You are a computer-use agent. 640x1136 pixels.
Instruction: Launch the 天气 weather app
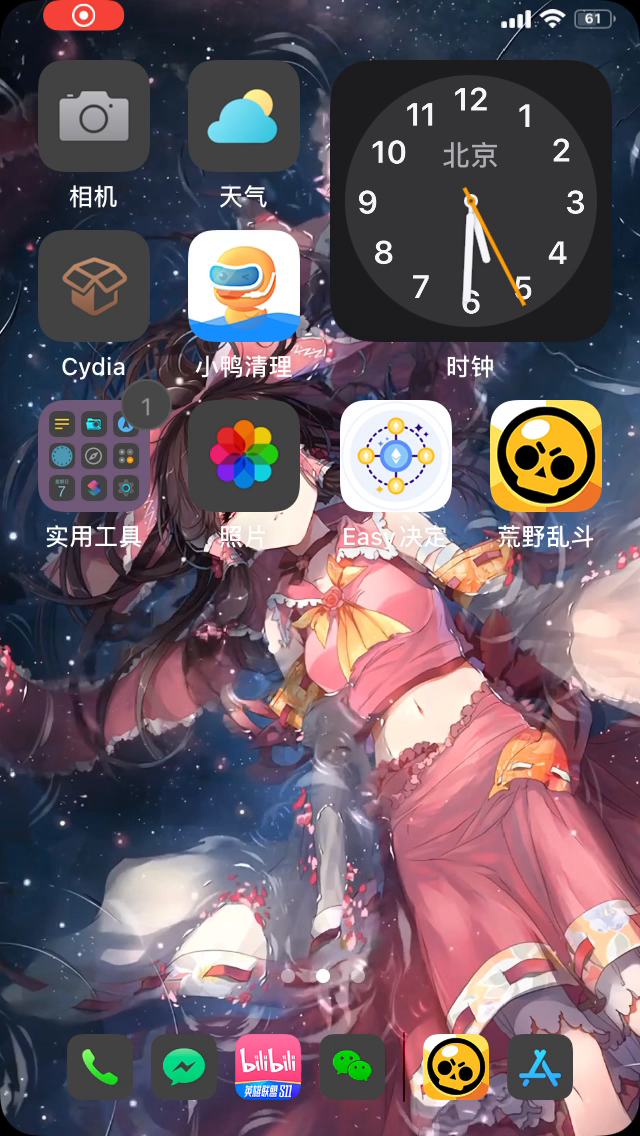pos(244,116)
